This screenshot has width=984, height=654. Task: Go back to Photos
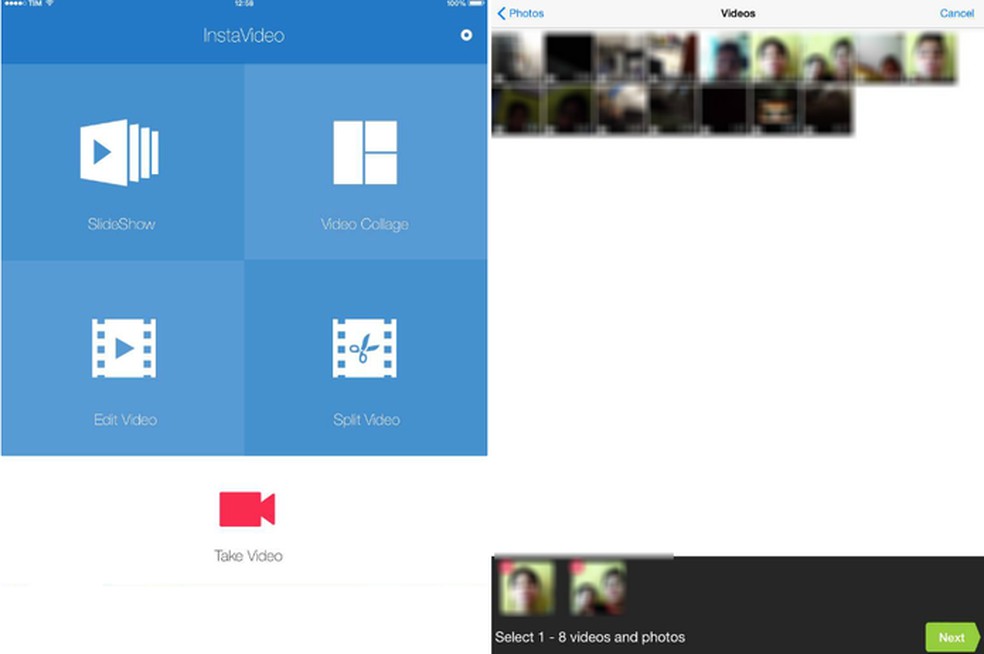click(521, 13)
